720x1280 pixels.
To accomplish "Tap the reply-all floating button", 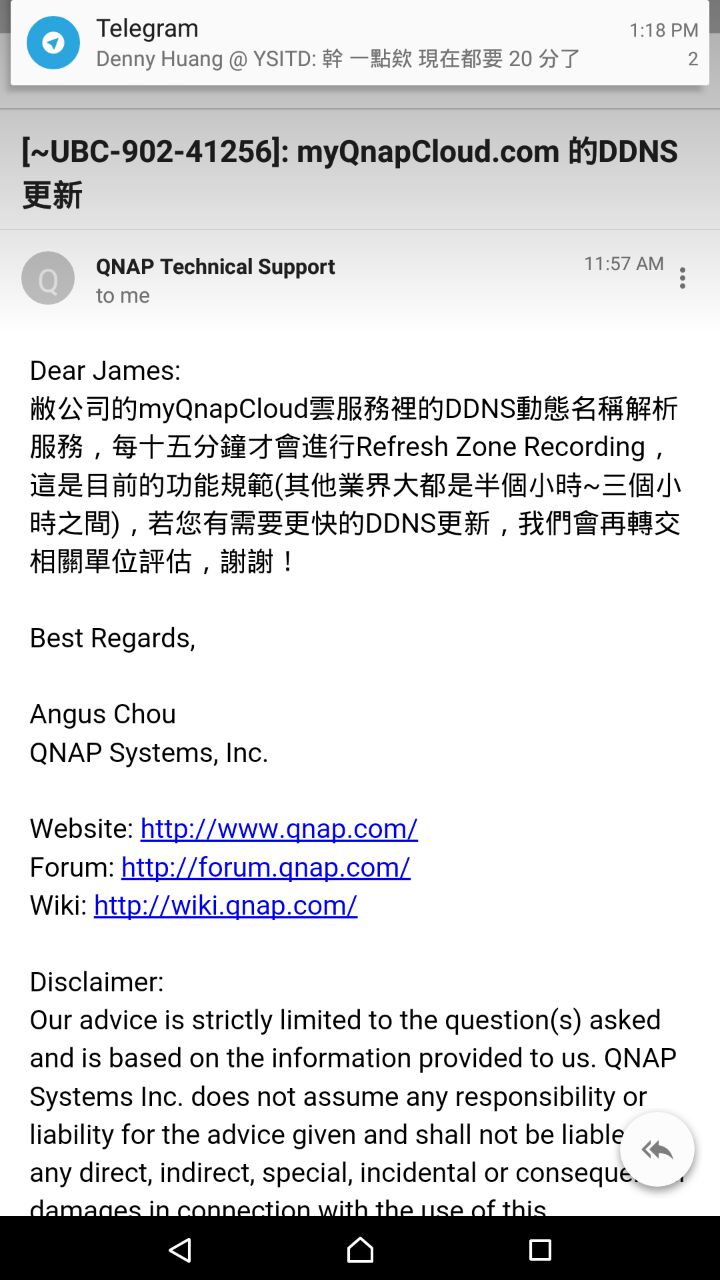I will point(657,1150).
